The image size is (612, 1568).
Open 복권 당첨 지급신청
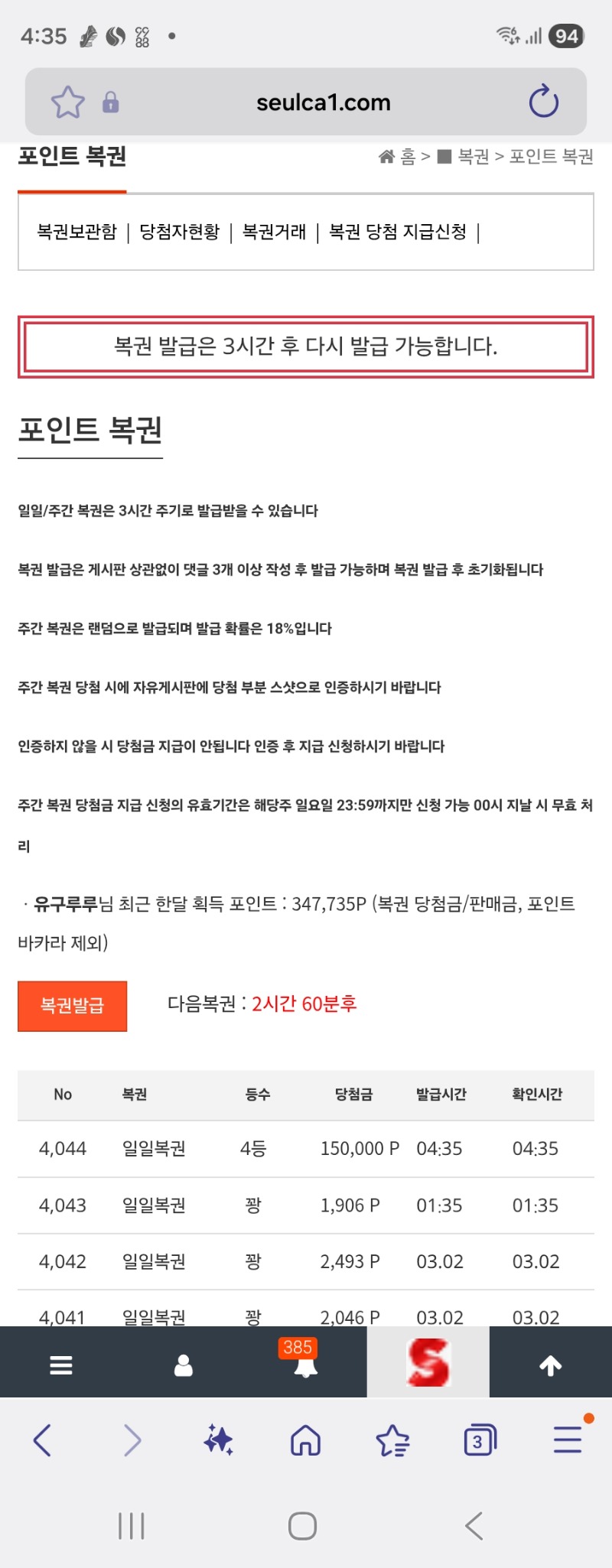pos(397,232)
